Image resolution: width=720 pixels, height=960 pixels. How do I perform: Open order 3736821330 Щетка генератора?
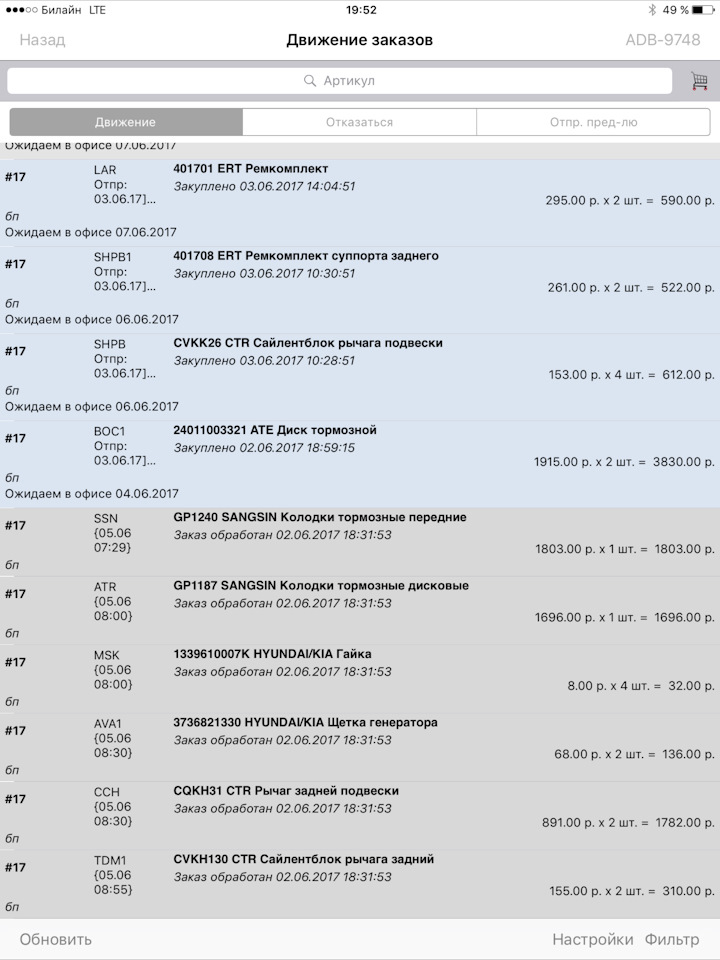tap(360, 748)
